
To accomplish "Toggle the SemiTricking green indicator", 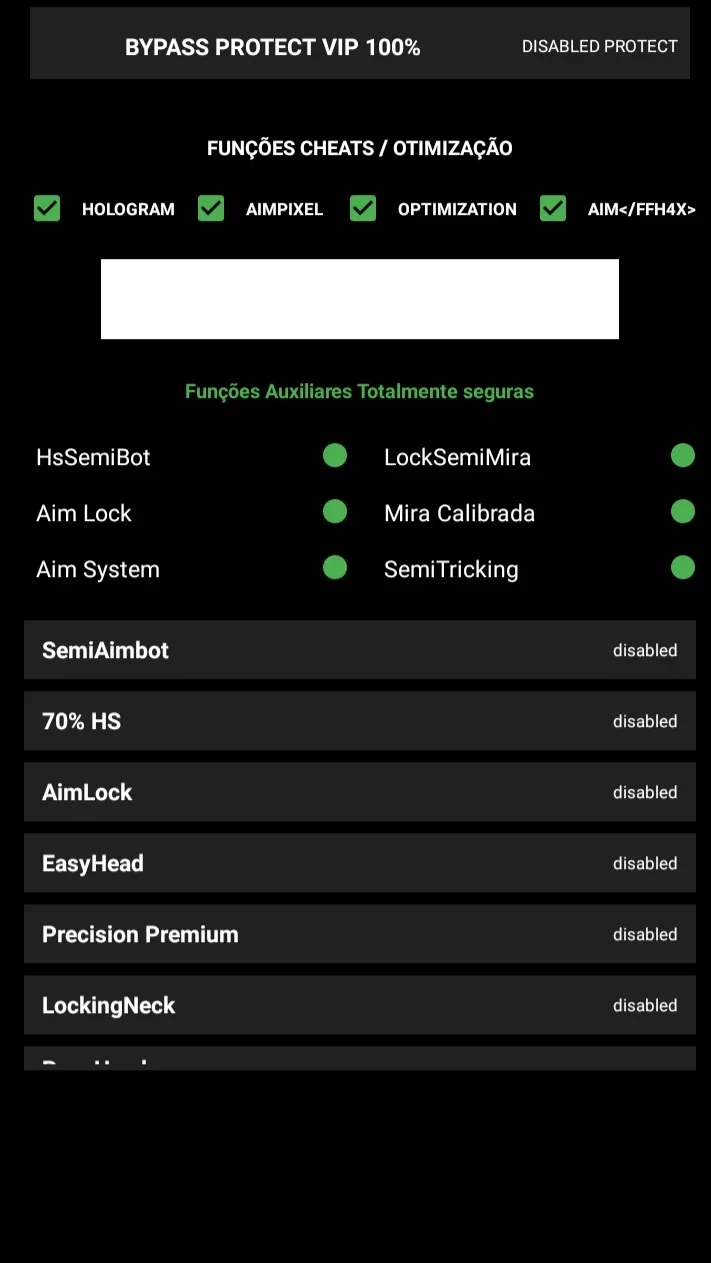I will point(683,568).
